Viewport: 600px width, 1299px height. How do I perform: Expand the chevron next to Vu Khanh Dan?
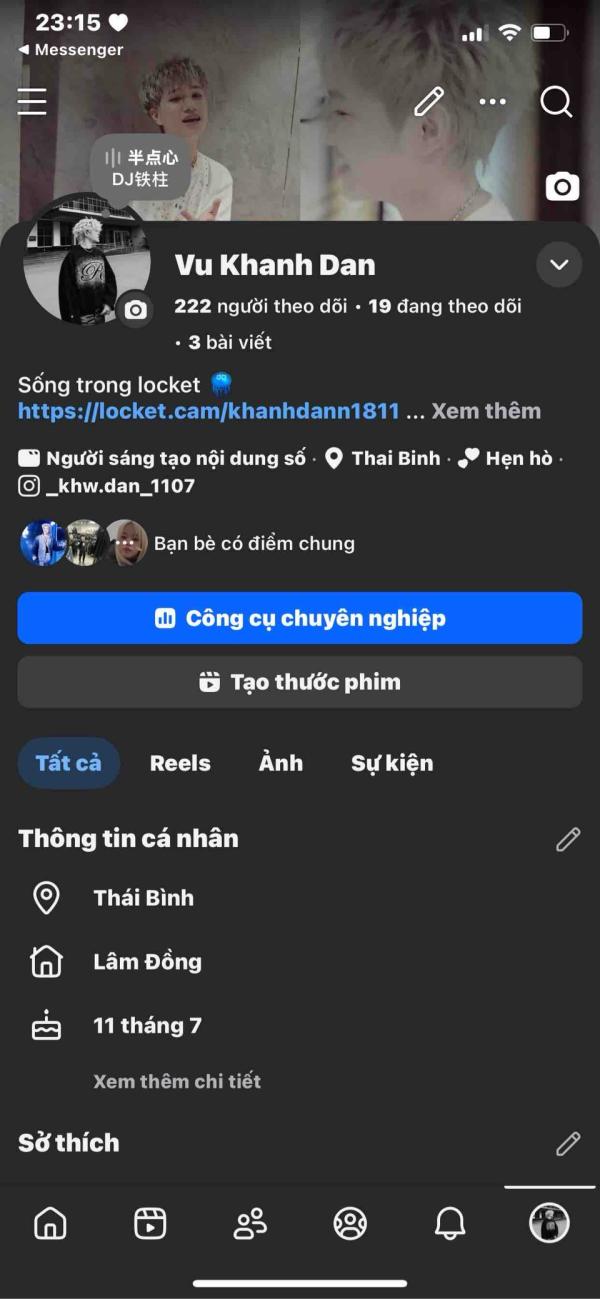pyautogui.click(x=559, y=265)
